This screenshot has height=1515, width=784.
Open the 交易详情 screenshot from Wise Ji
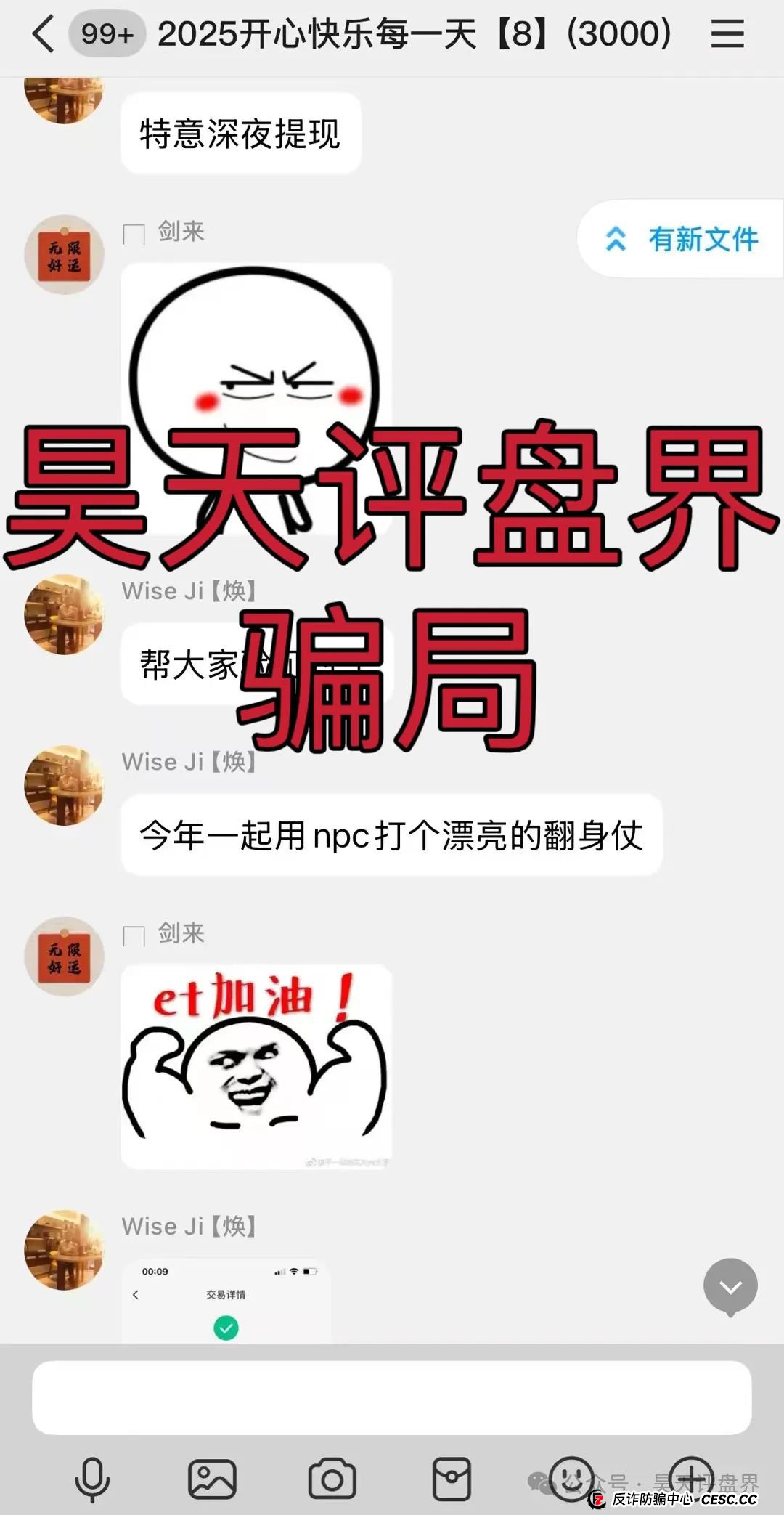[226, 1301]
